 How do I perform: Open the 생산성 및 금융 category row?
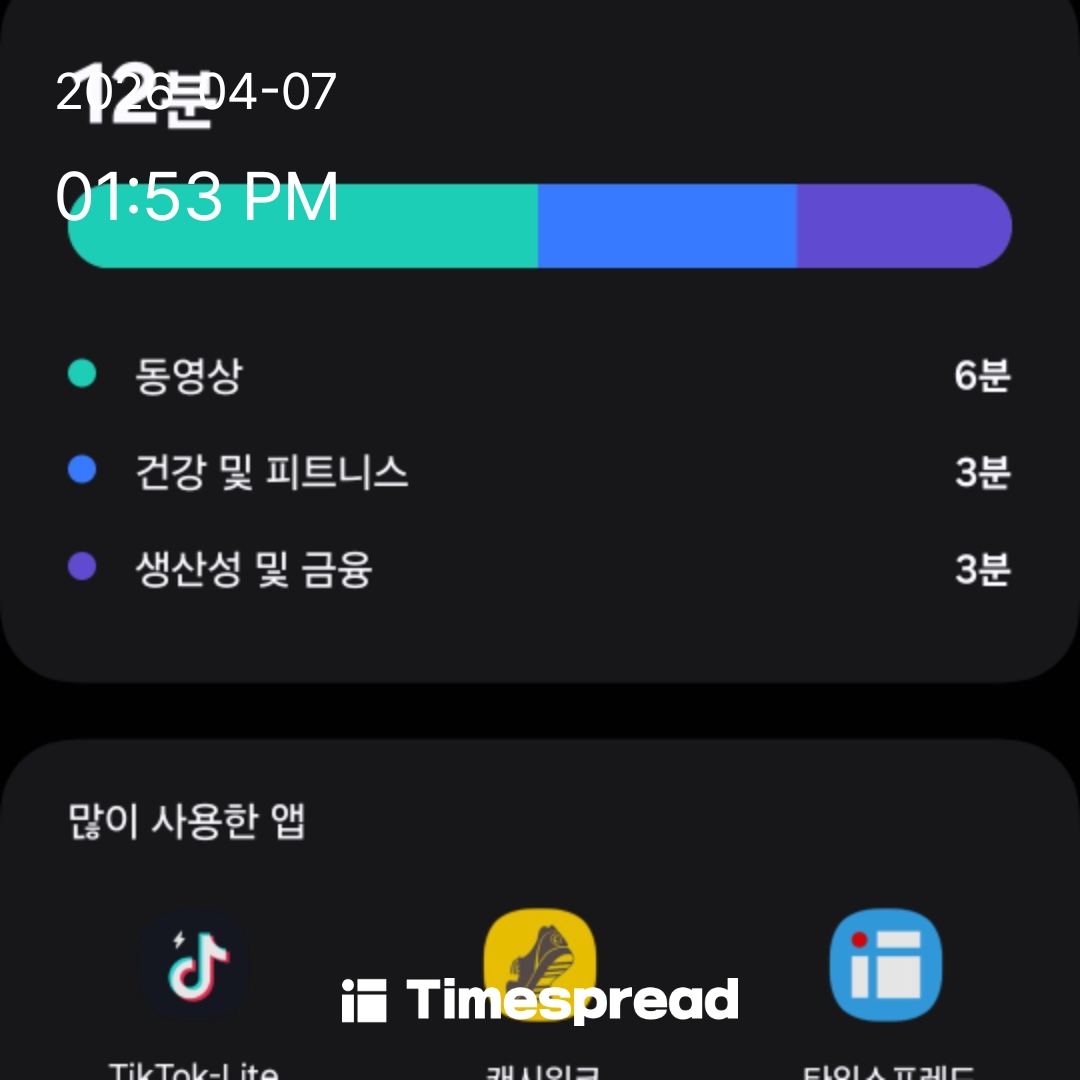click(x=540, y=569)
